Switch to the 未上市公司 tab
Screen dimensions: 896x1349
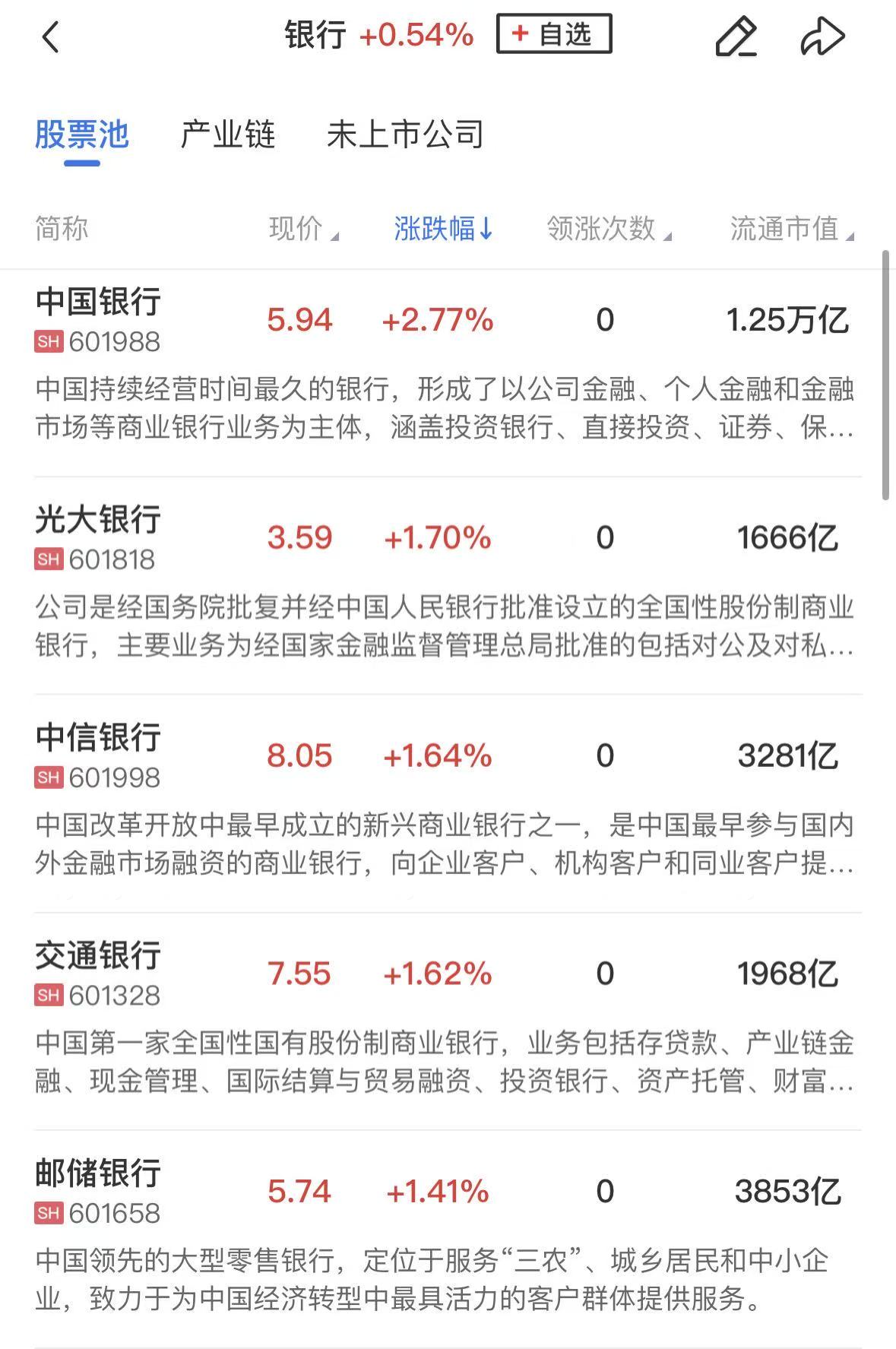[405, 135]
